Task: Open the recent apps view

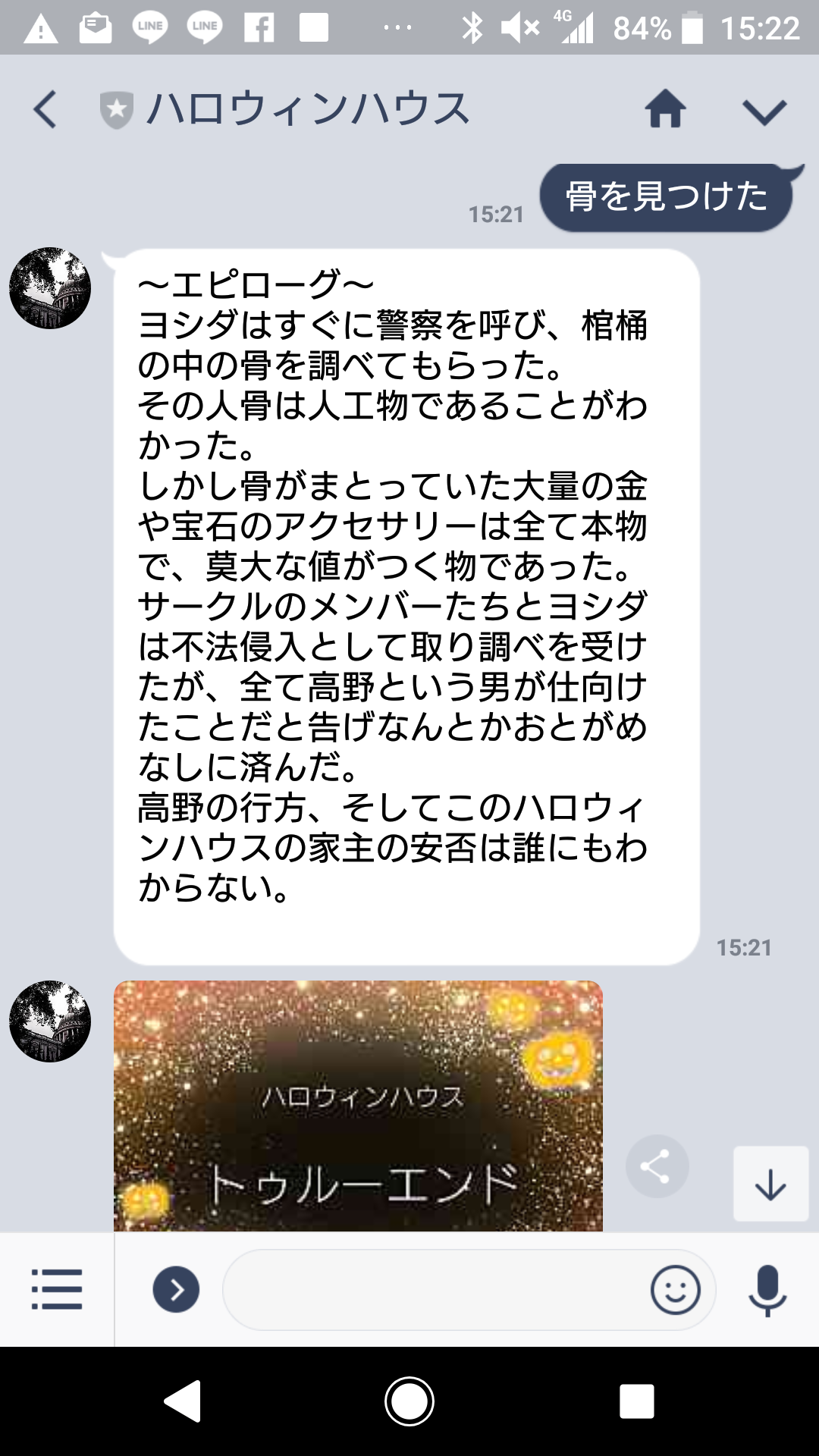Action: pyautogui.click(x=636, y=1401)
